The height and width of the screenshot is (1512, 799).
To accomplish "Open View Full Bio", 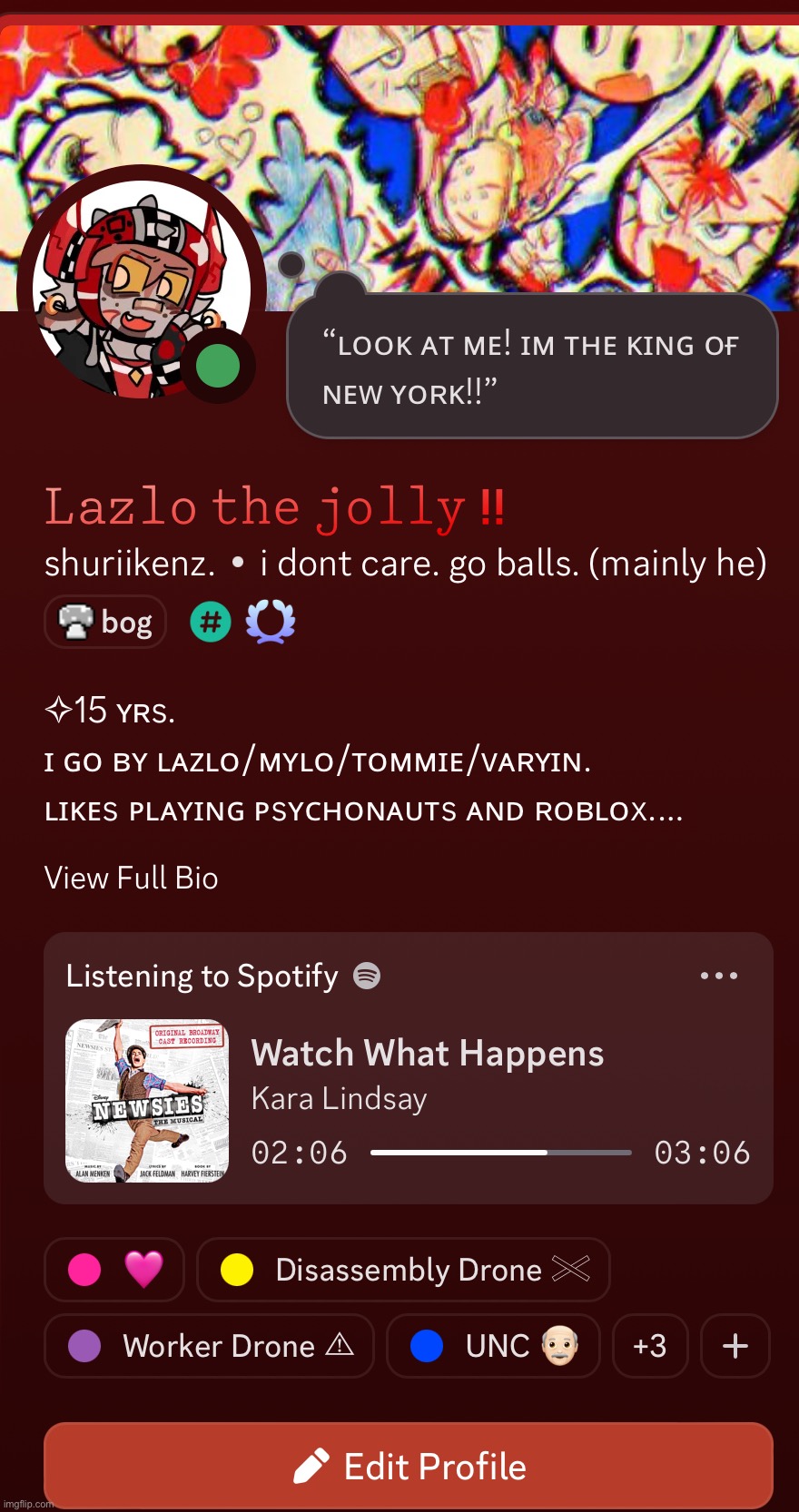I will 132,879.
